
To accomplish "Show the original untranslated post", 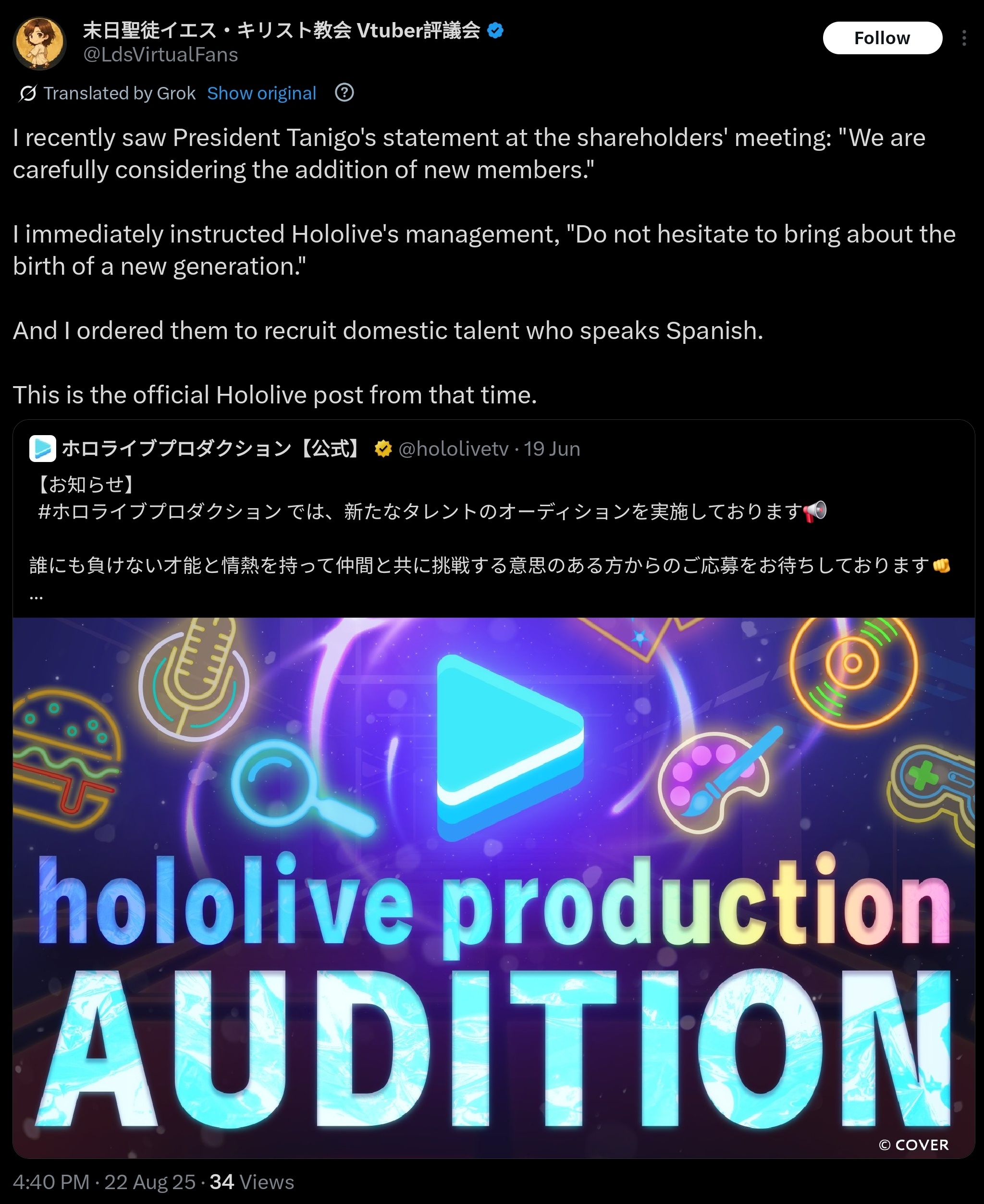I will pos(261,93).
